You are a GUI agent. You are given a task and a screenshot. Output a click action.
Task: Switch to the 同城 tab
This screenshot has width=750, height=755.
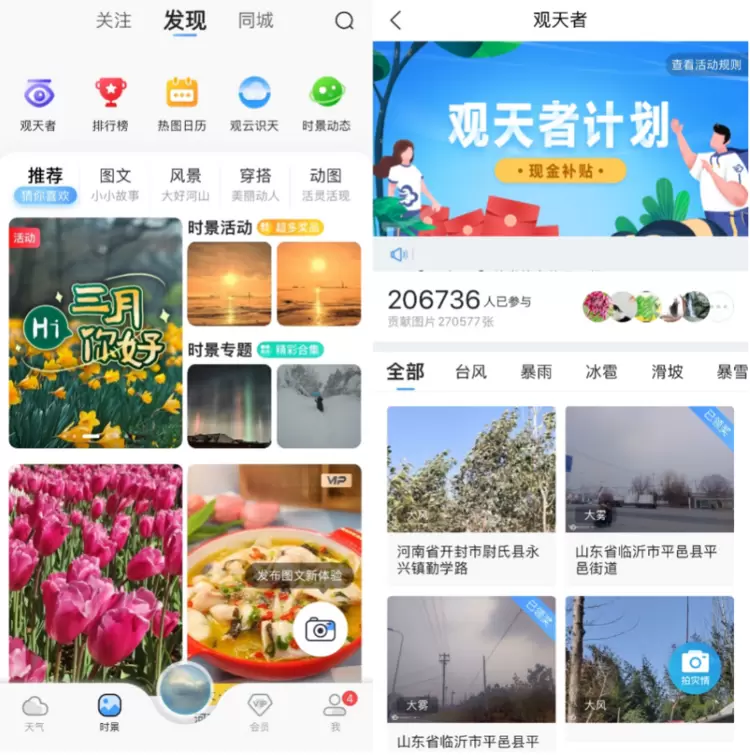click(x=256, y=21)
